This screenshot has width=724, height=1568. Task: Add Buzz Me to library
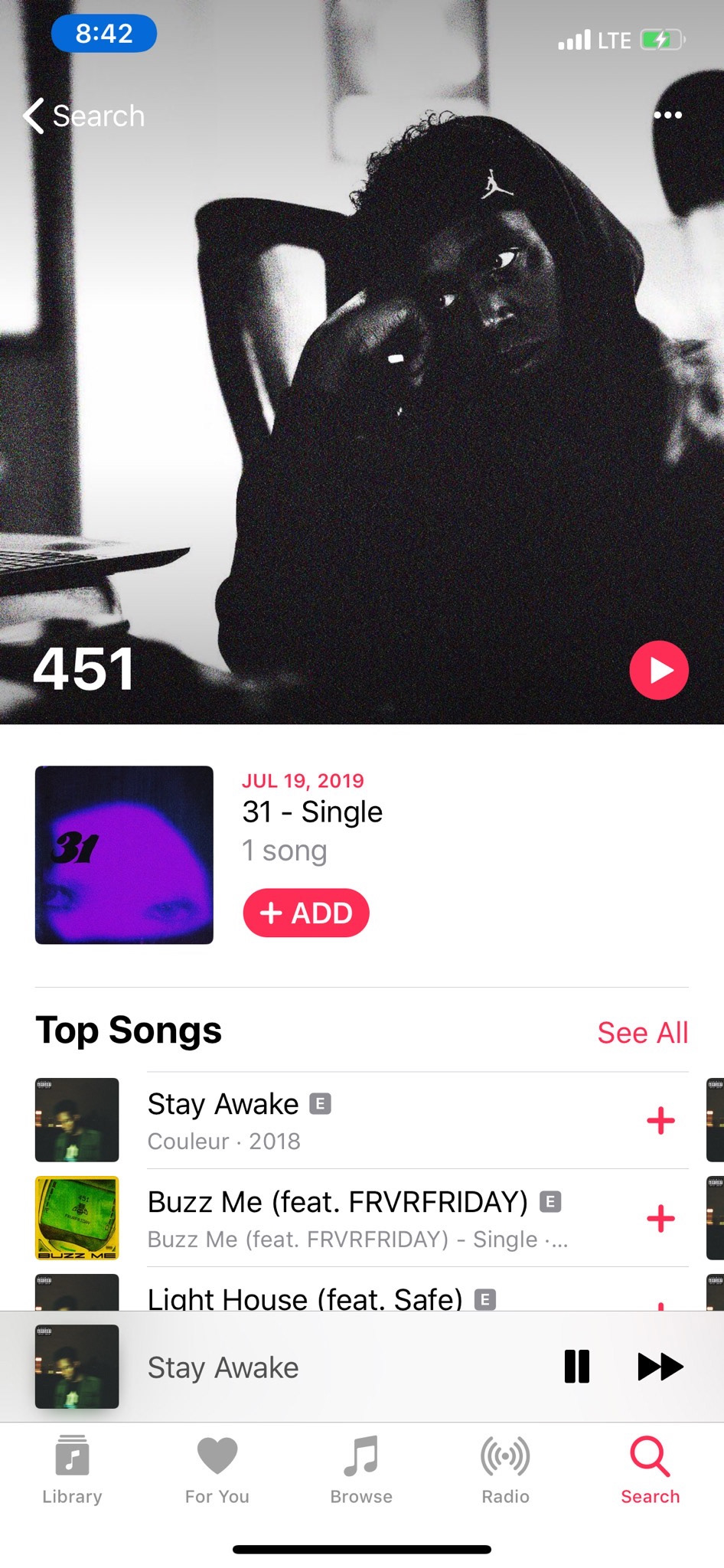point(660,1218)
